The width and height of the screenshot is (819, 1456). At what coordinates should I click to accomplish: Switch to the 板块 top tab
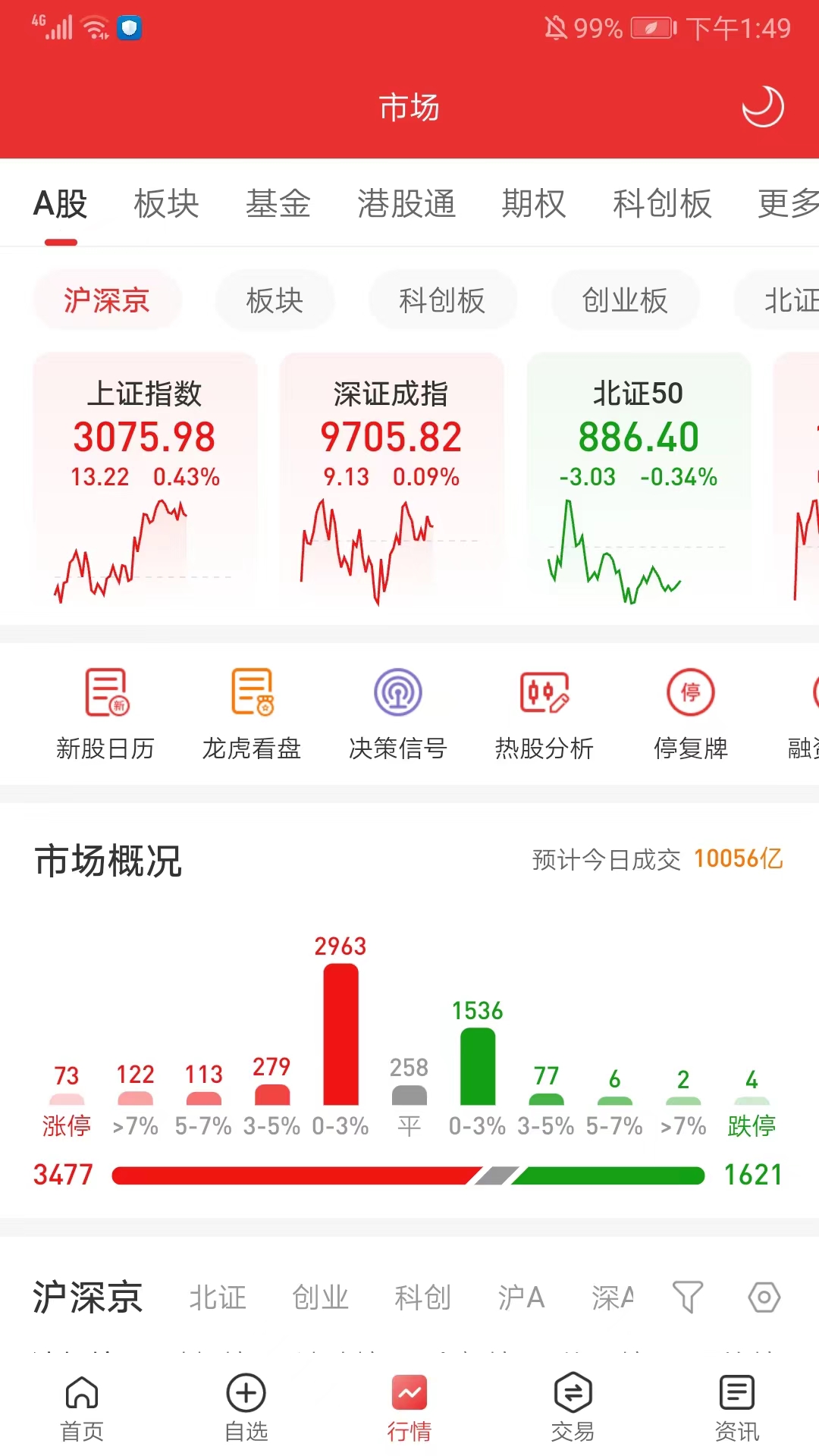[166, 203]
